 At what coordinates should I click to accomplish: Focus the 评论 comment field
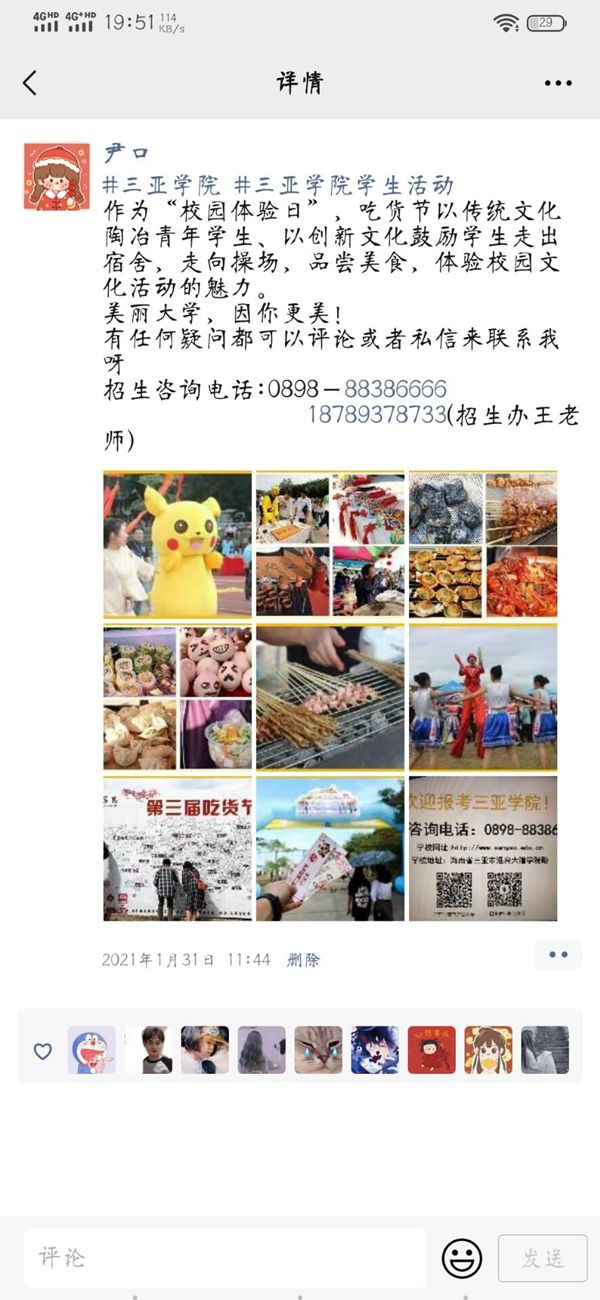pos(225,1257)
